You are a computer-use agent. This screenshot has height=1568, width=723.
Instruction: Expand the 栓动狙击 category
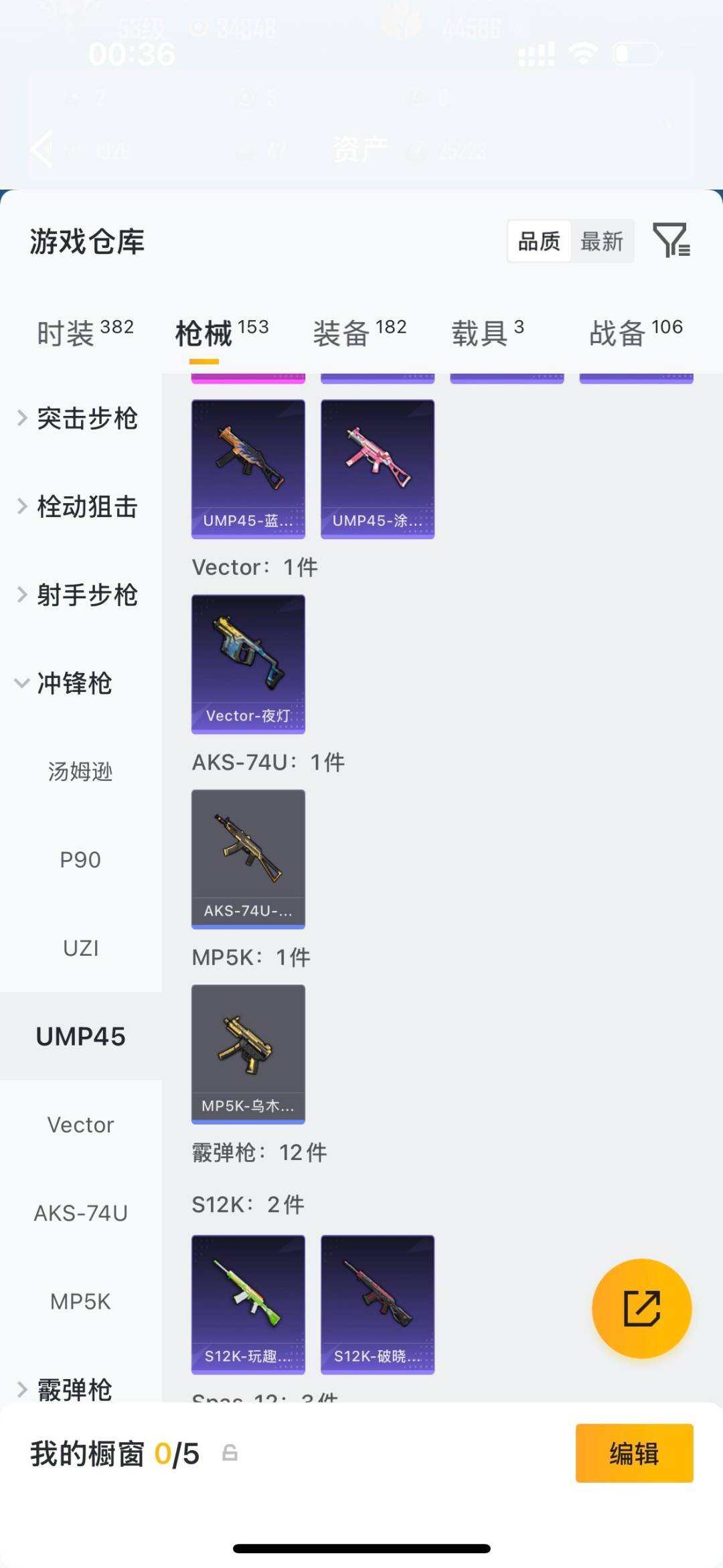87,507
